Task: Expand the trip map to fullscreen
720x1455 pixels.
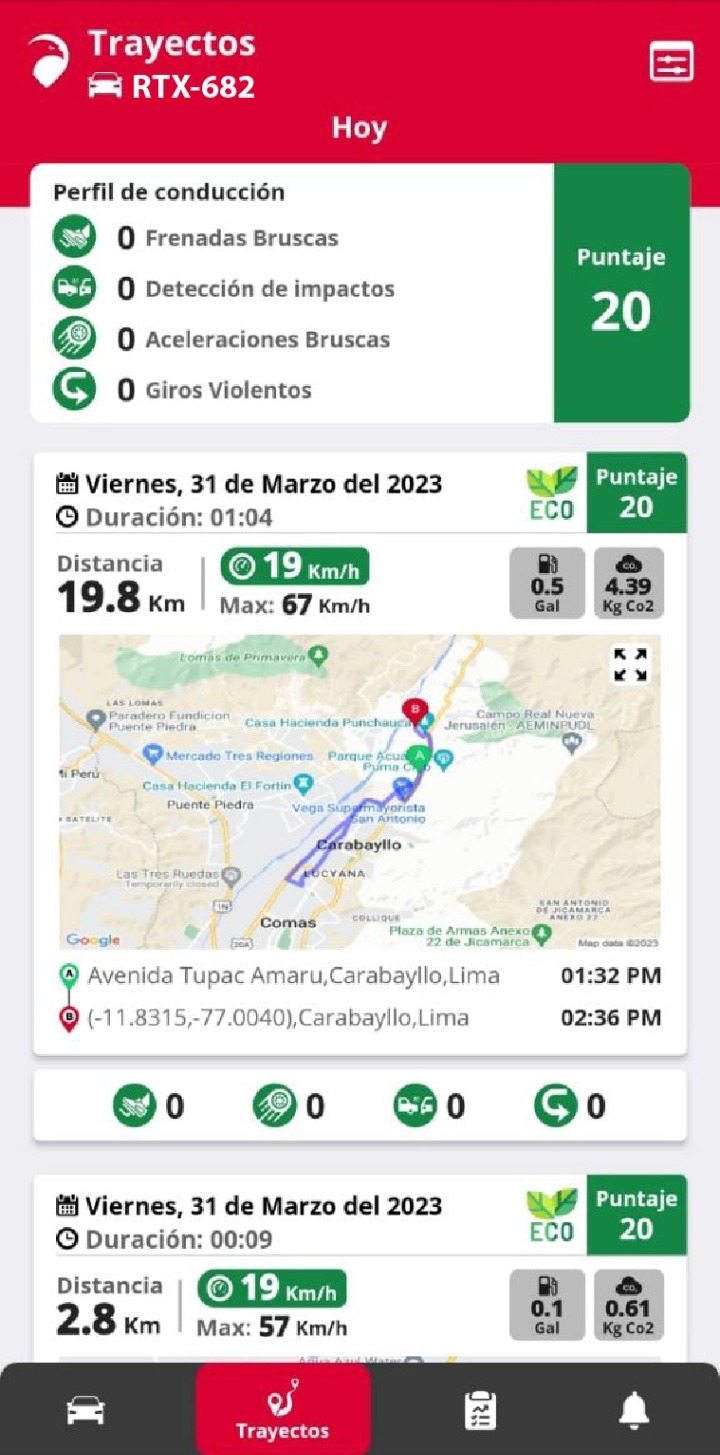Action: [x=630, y=664]
